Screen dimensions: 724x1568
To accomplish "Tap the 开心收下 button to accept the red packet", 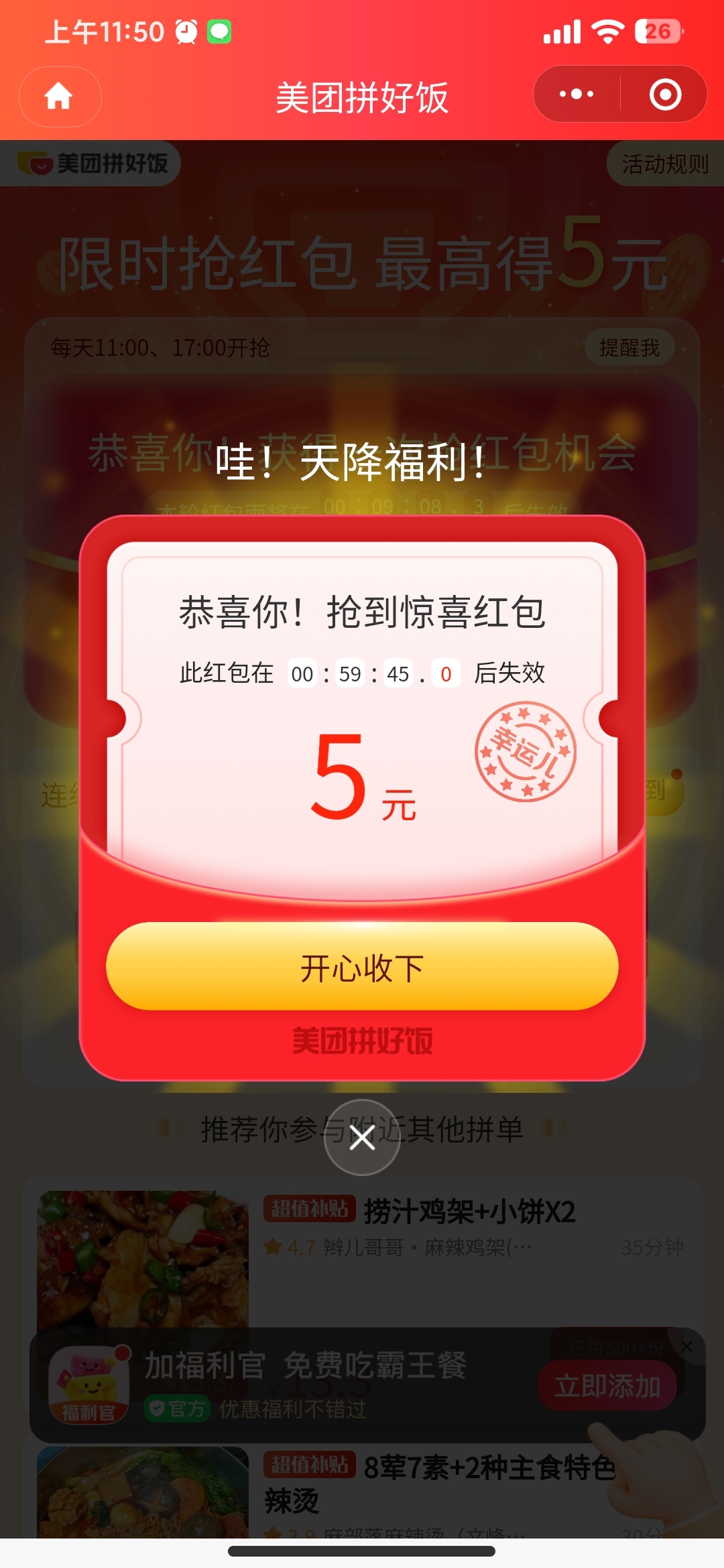I will tap(362, 967).
